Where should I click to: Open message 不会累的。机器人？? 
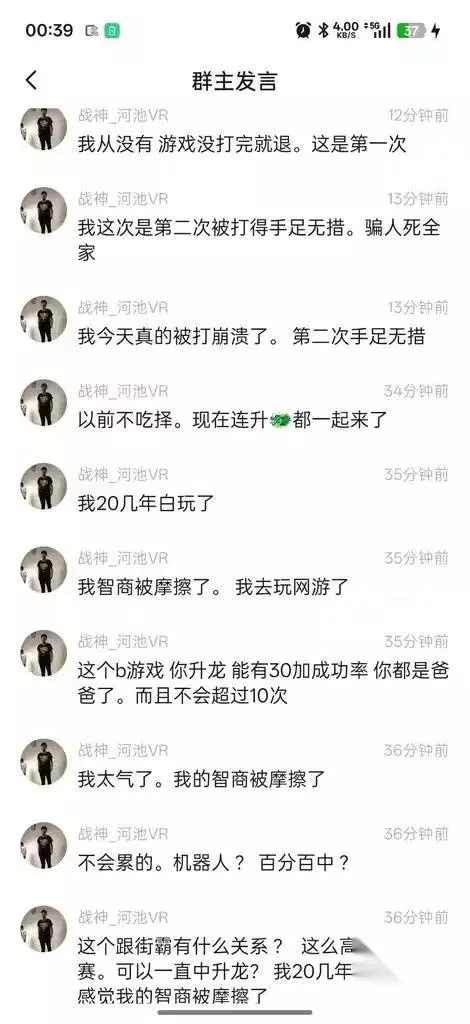click(214, 863)
